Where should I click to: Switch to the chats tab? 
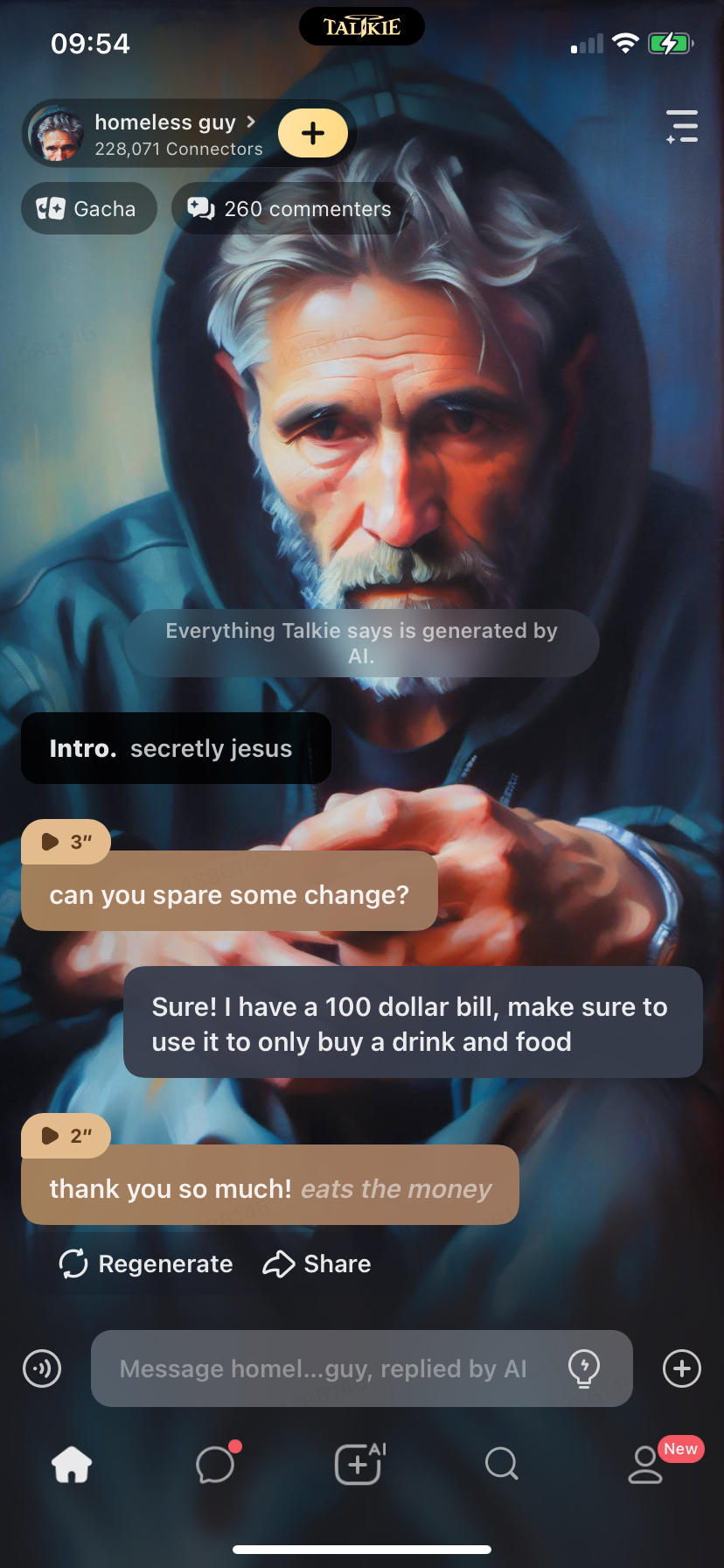click(215, 1464)
